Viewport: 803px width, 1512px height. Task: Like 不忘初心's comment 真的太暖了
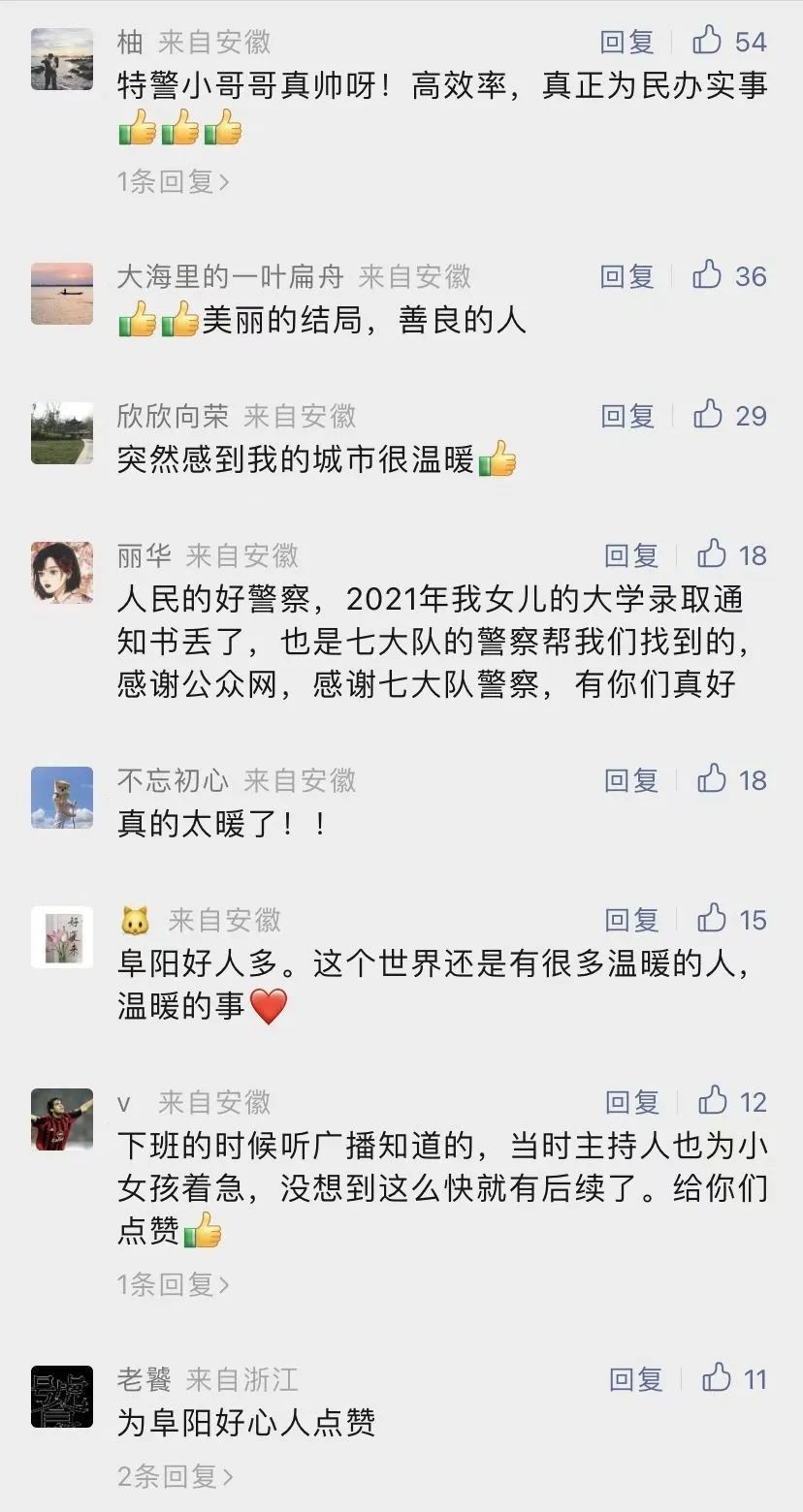pos(713,779)
